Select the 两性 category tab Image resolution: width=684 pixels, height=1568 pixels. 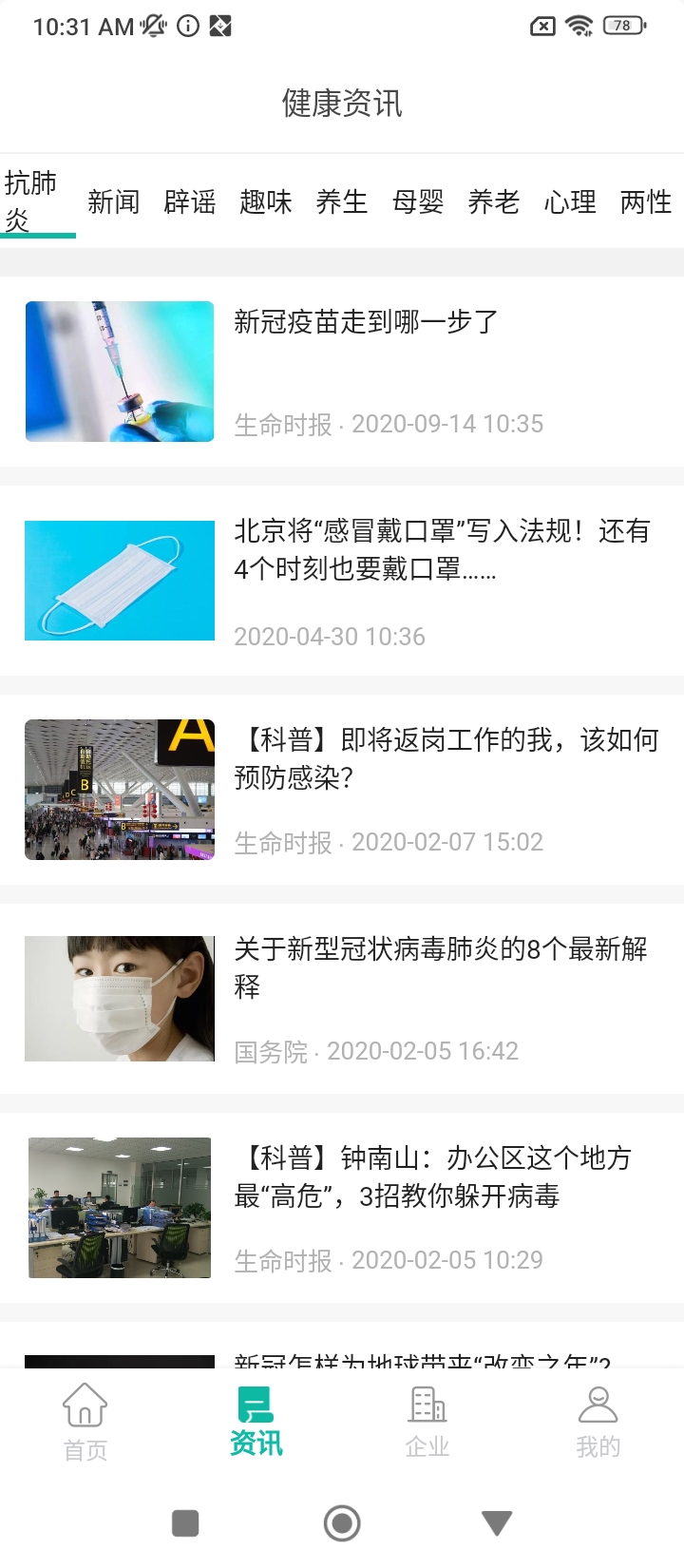[x=646, y=201]
